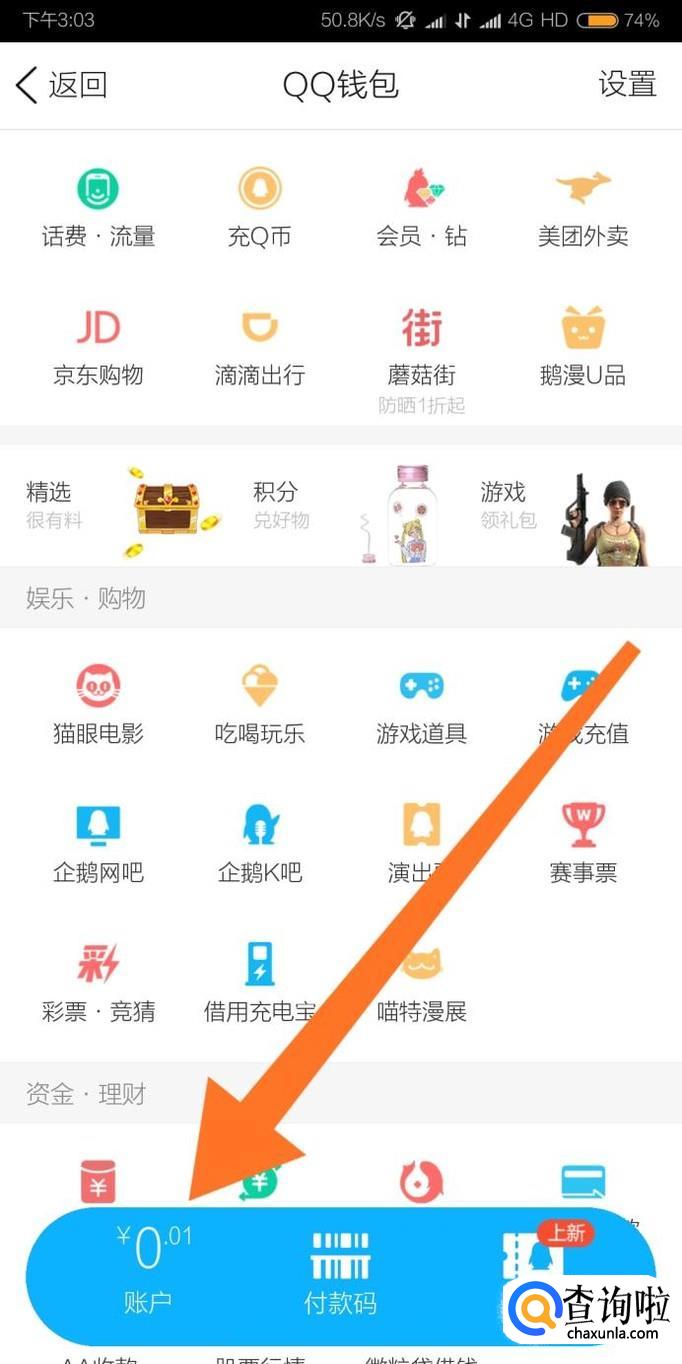View the 账户 balance in bottom bar
682x1364 pixels.
tap(150, 1268)
